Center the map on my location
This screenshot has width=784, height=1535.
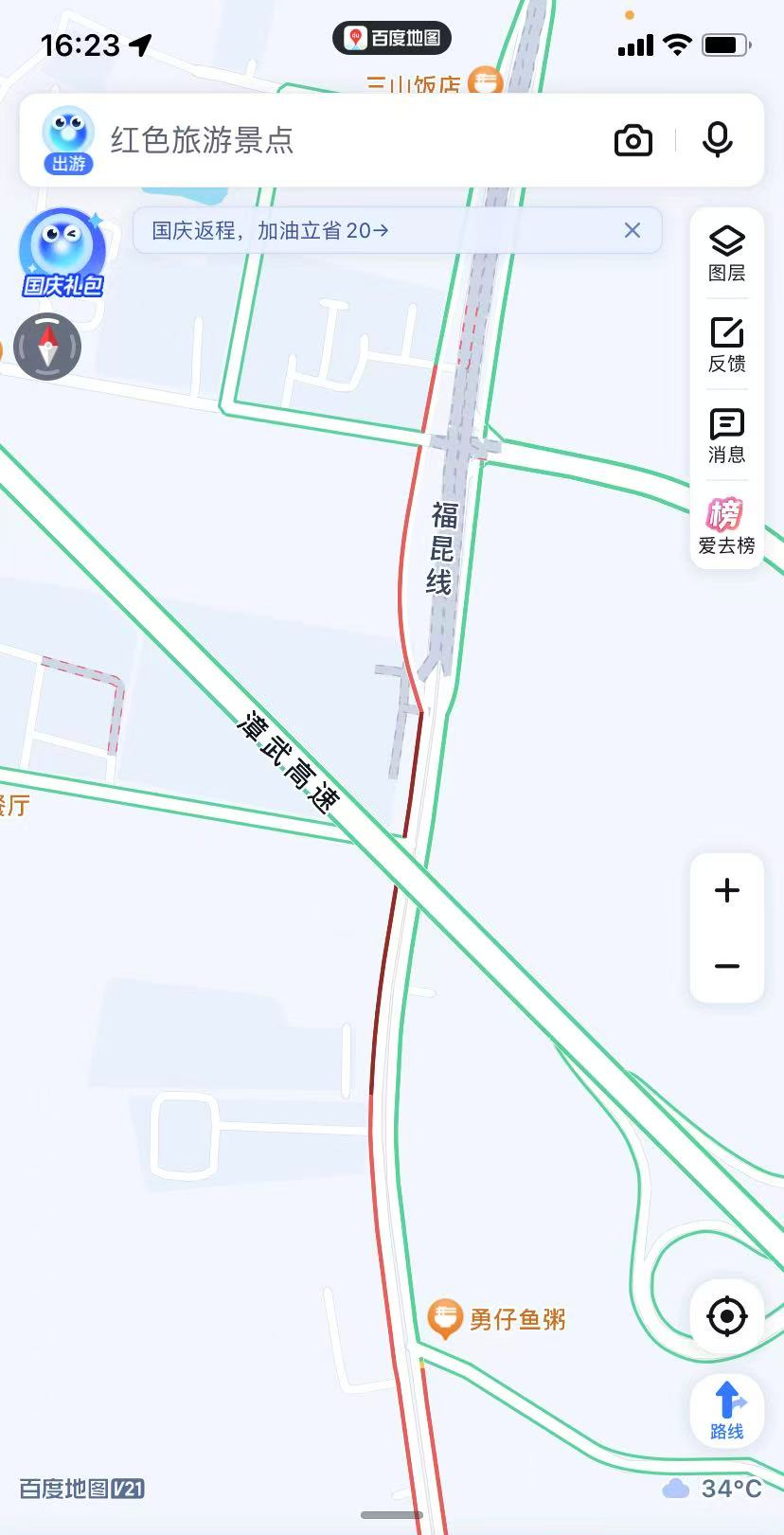pos(726,1316)
